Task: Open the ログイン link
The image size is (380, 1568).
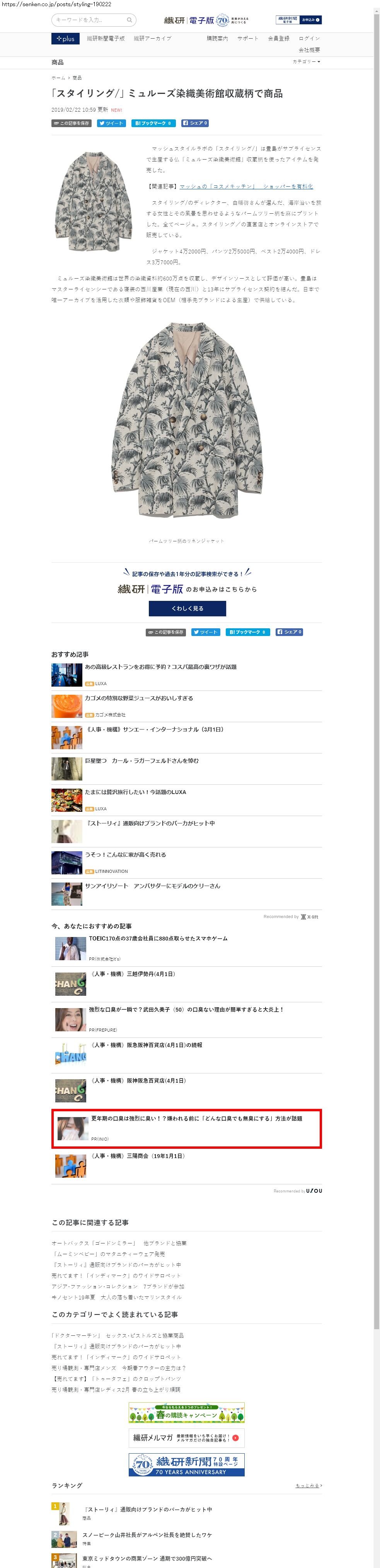Action: (309, 38)
